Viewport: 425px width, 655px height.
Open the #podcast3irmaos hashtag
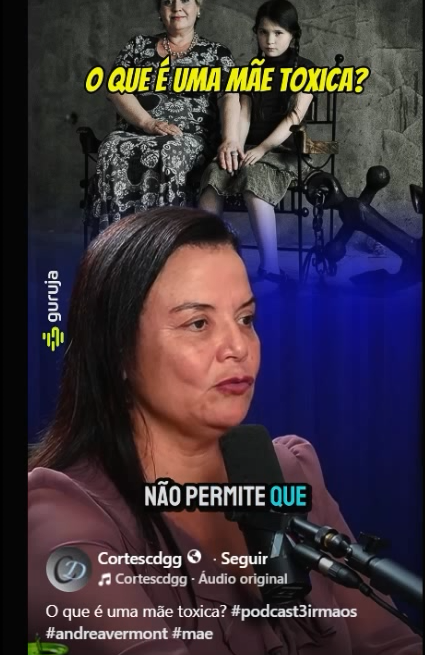(294, 612)
